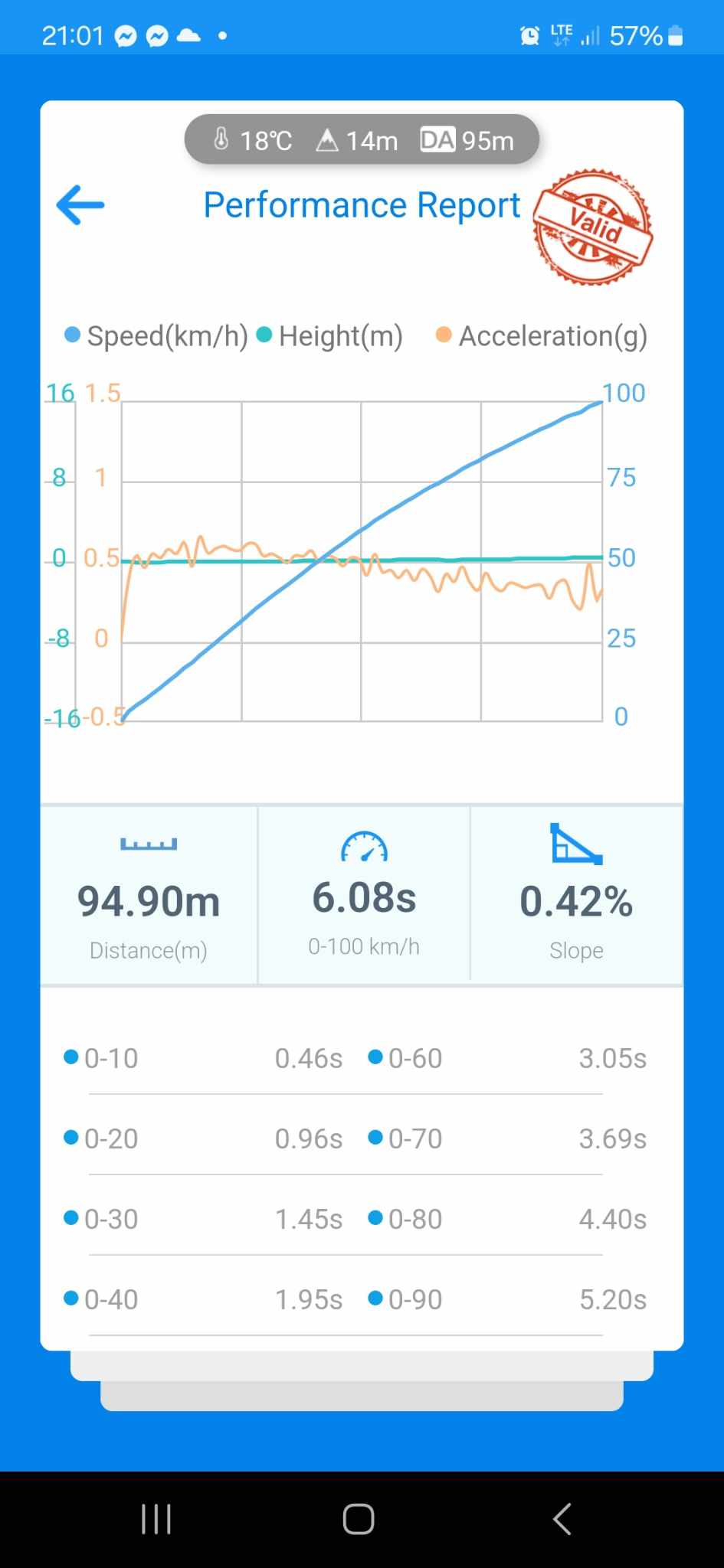Go to the phone's home screen
The width and height of the screenshot is (724, 1568).
(x=359, y=1519)
